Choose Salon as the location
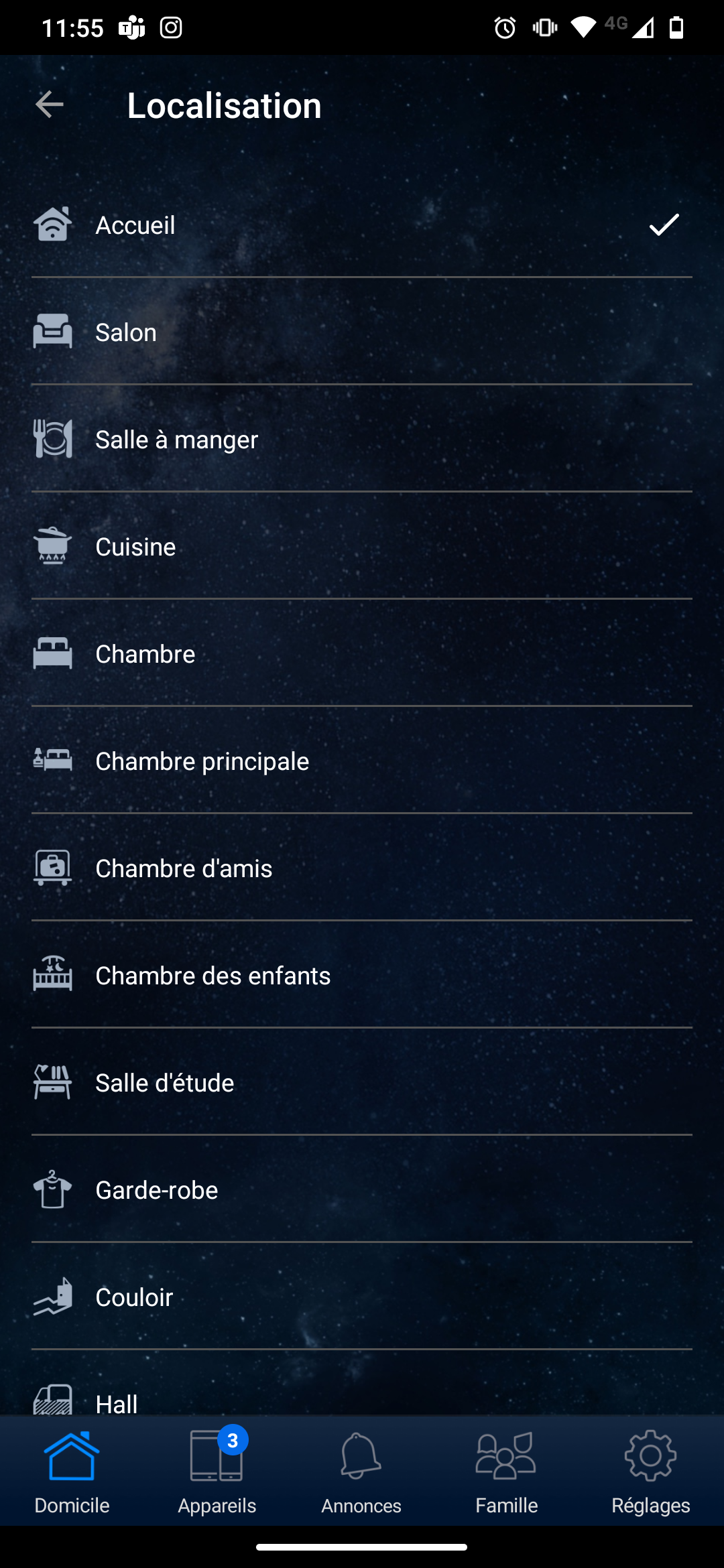 coord(362,332)
